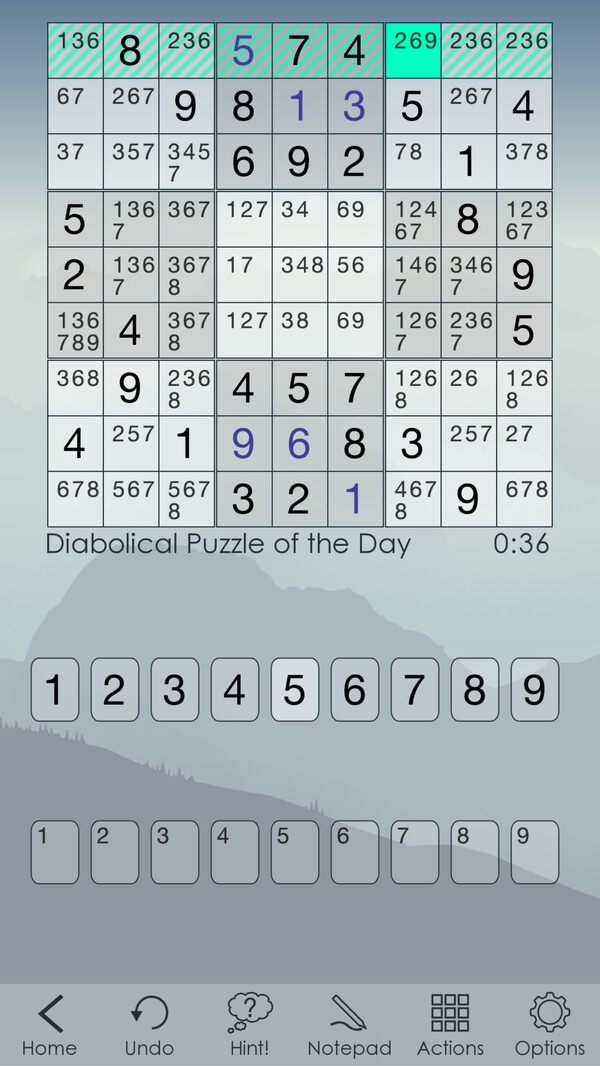Viewport: 600px width, 1066px height.
Task: Select the cell with candidates 136789
Action: (75, 331)
